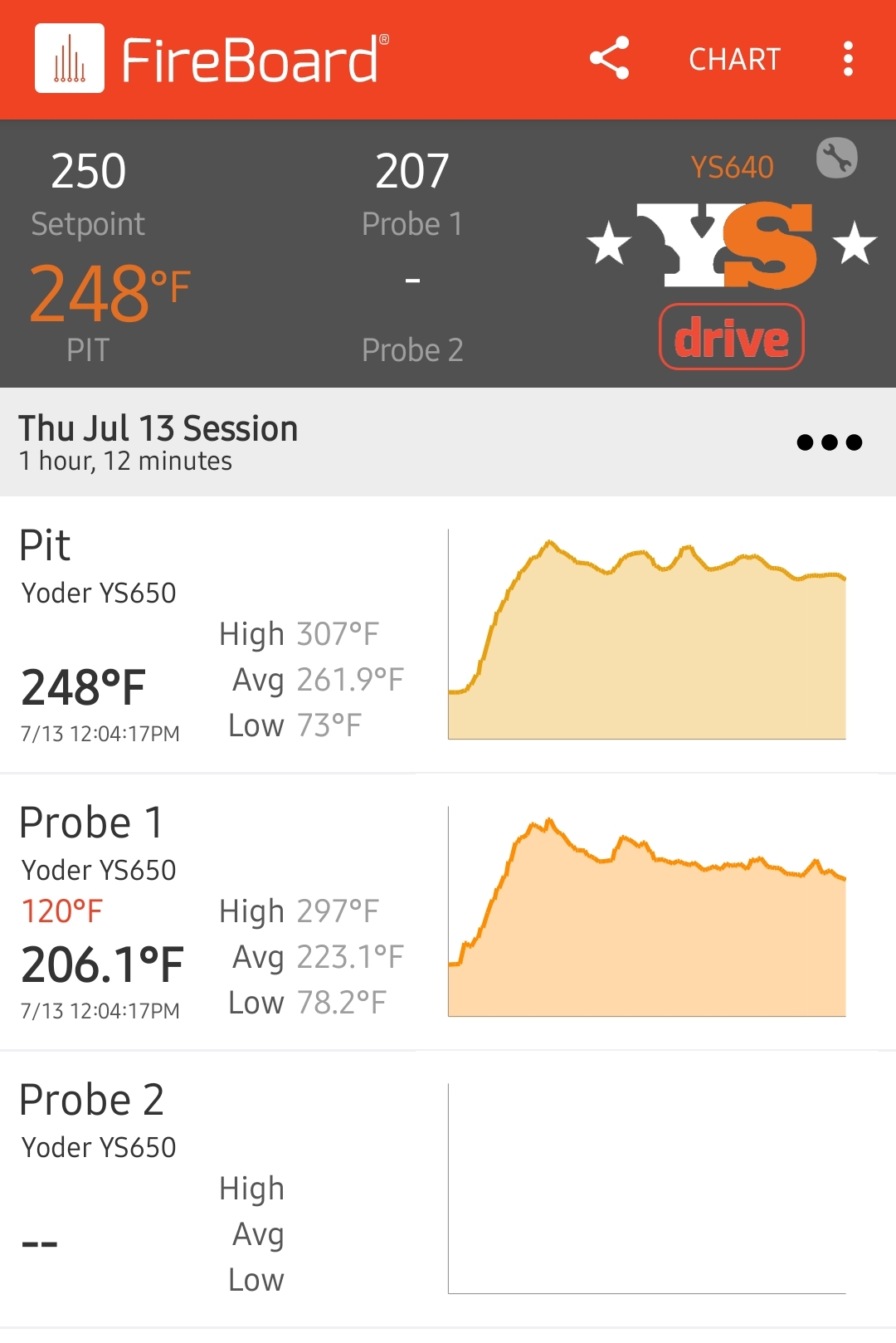Screen dimensions: 896x1343
Task: Share the FireBoard session
Action: pos(610,59)
